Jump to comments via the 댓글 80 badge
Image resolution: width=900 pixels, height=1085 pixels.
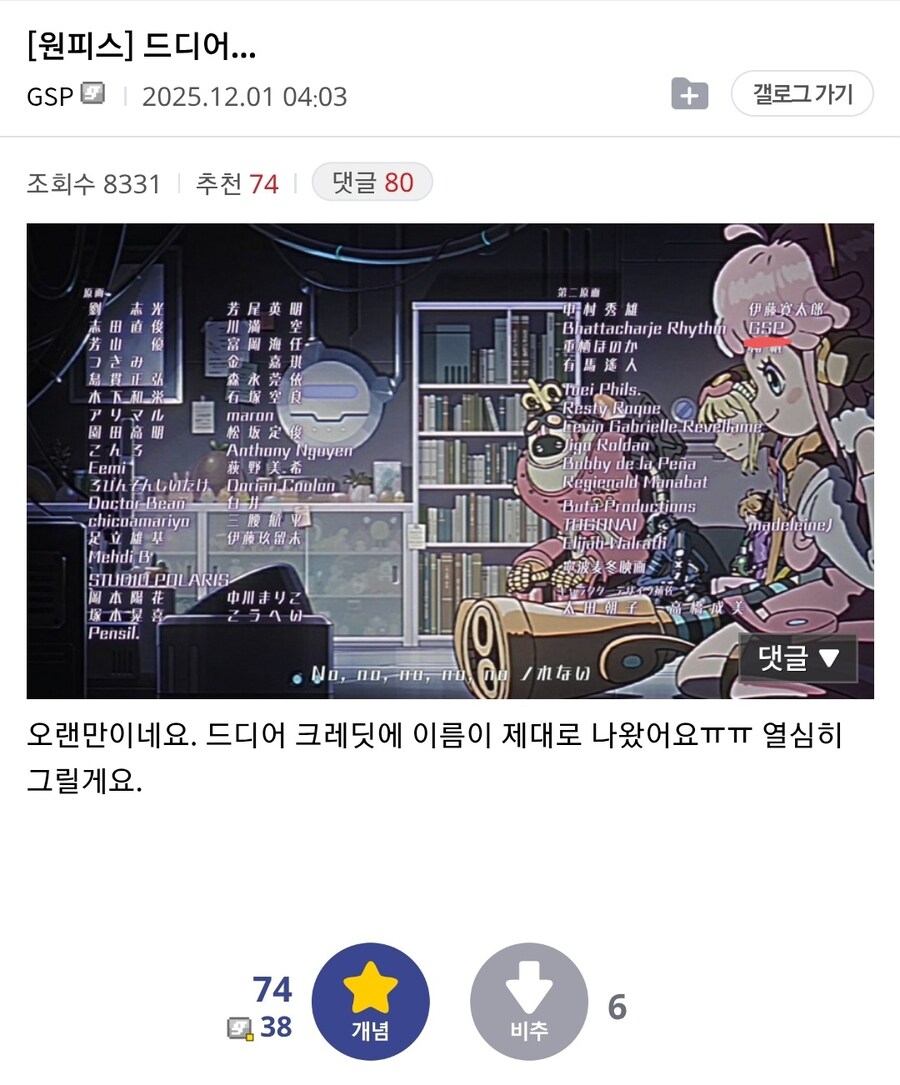(x=372, y=182)
